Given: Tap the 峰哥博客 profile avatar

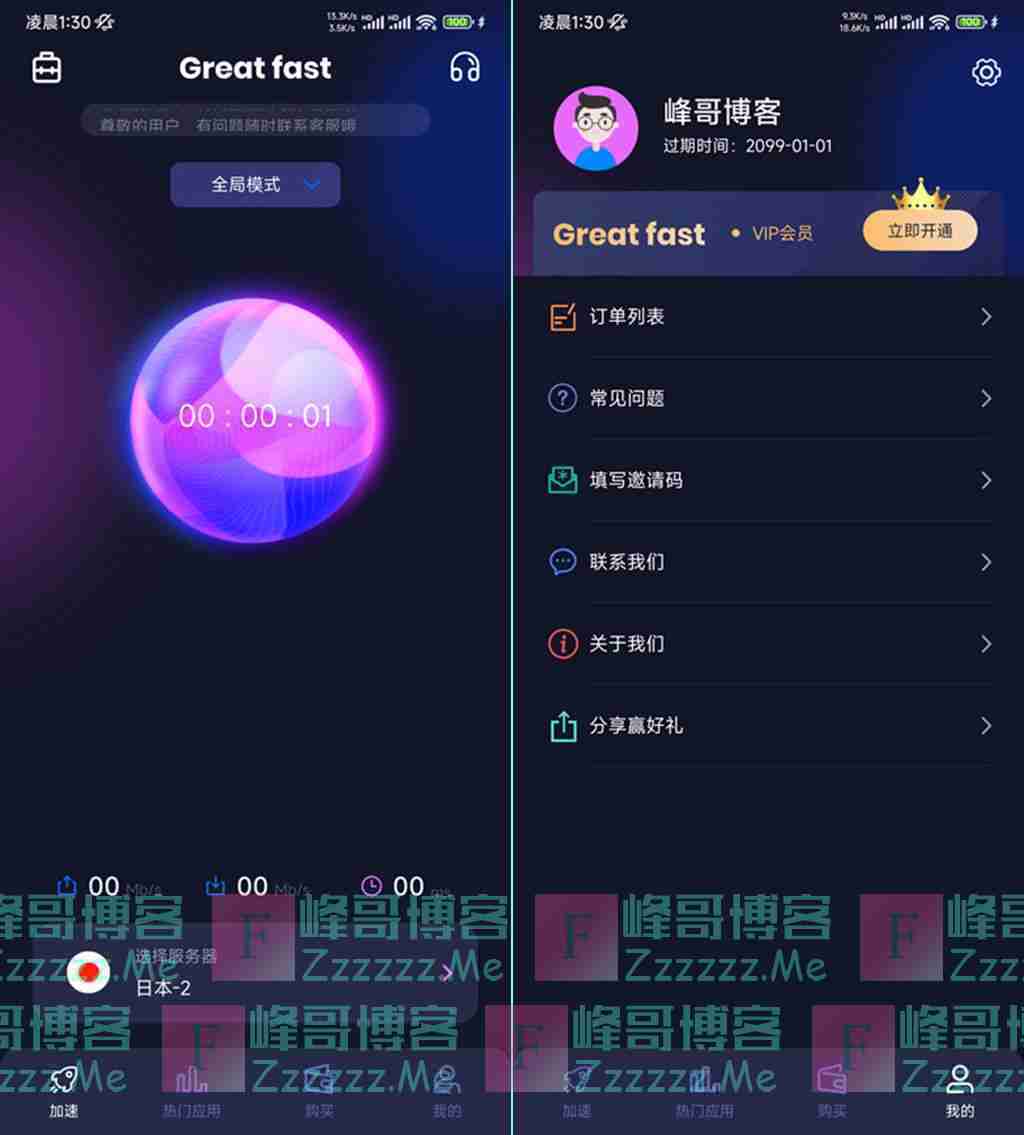Looking at the screenshot, I should coord(596,128).
